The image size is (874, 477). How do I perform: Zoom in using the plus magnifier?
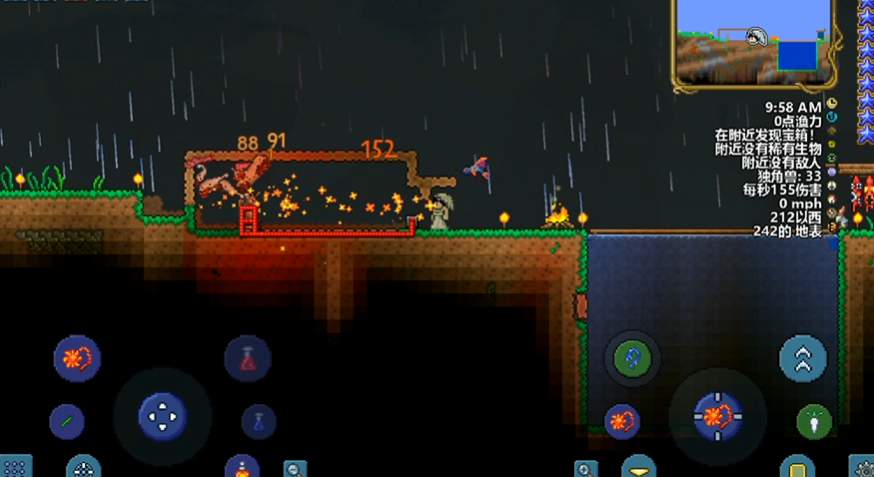585,468
